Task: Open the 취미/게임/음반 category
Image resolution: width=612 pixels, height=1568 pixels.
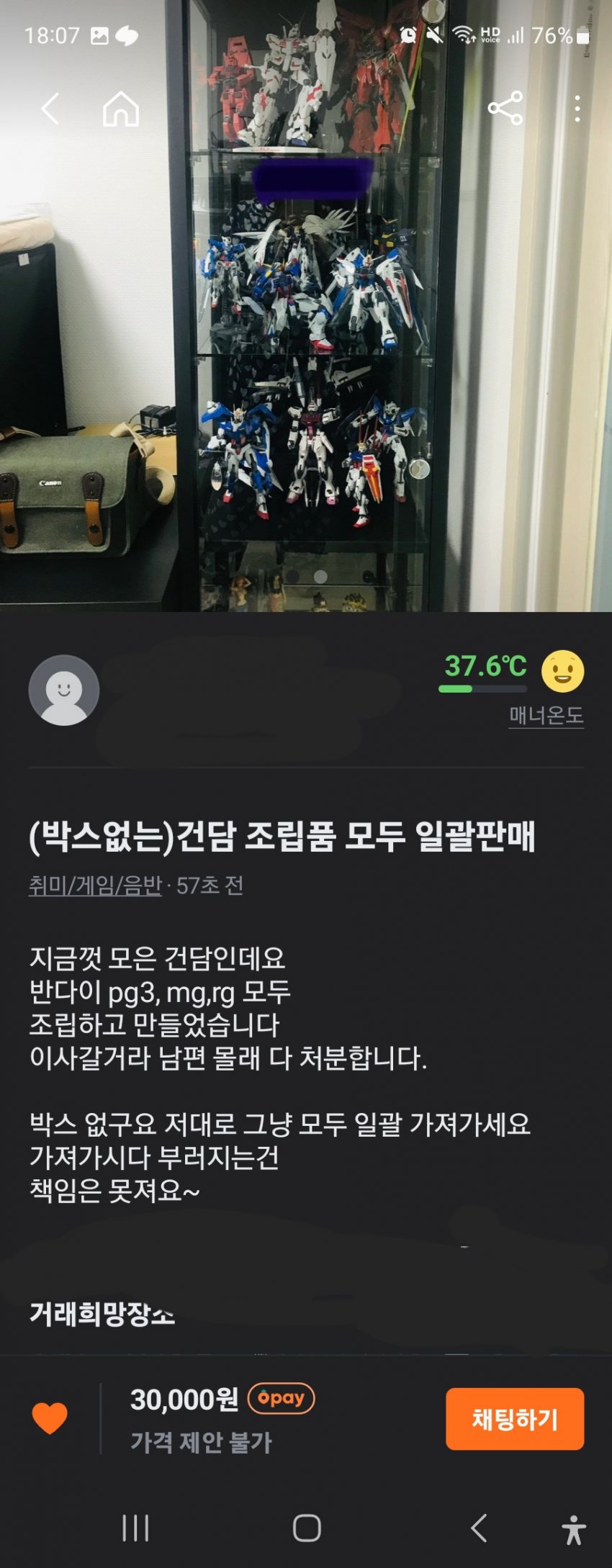Action: (95, 885)
